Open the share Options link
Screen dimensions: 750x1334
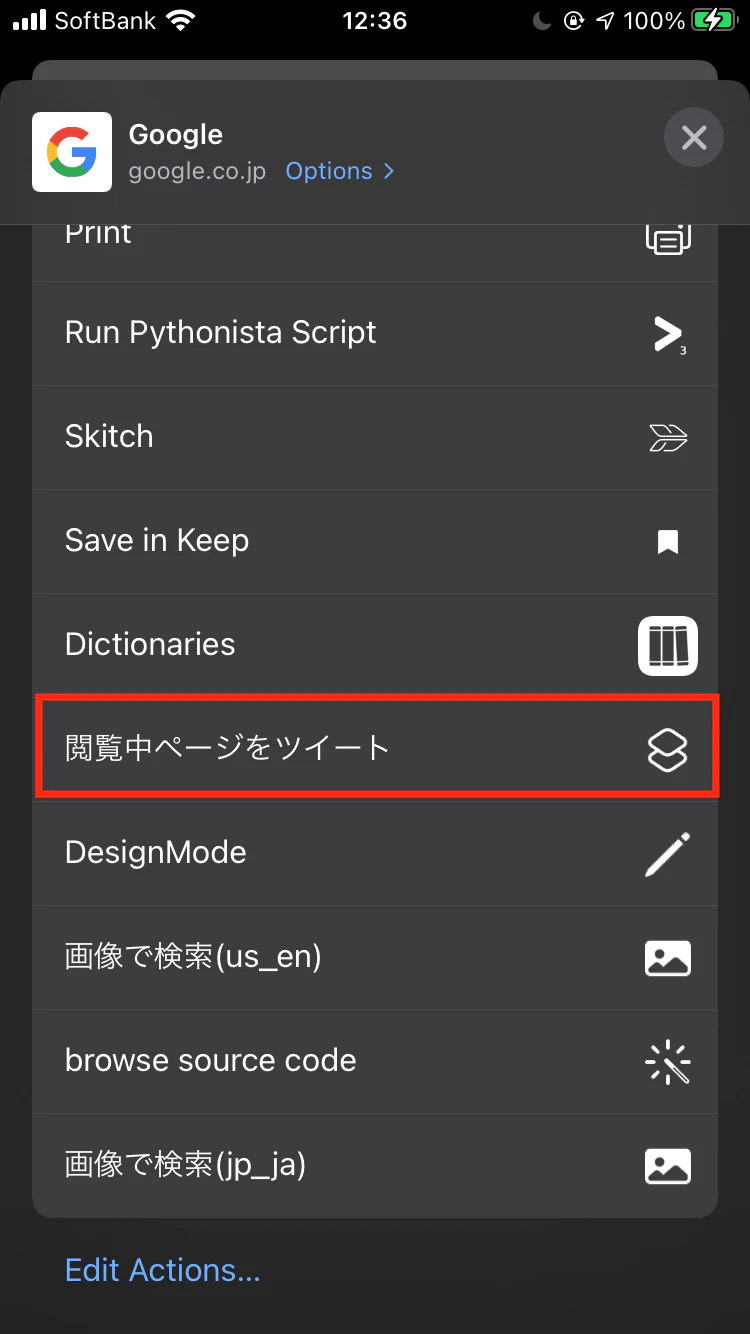coord(339,171)
